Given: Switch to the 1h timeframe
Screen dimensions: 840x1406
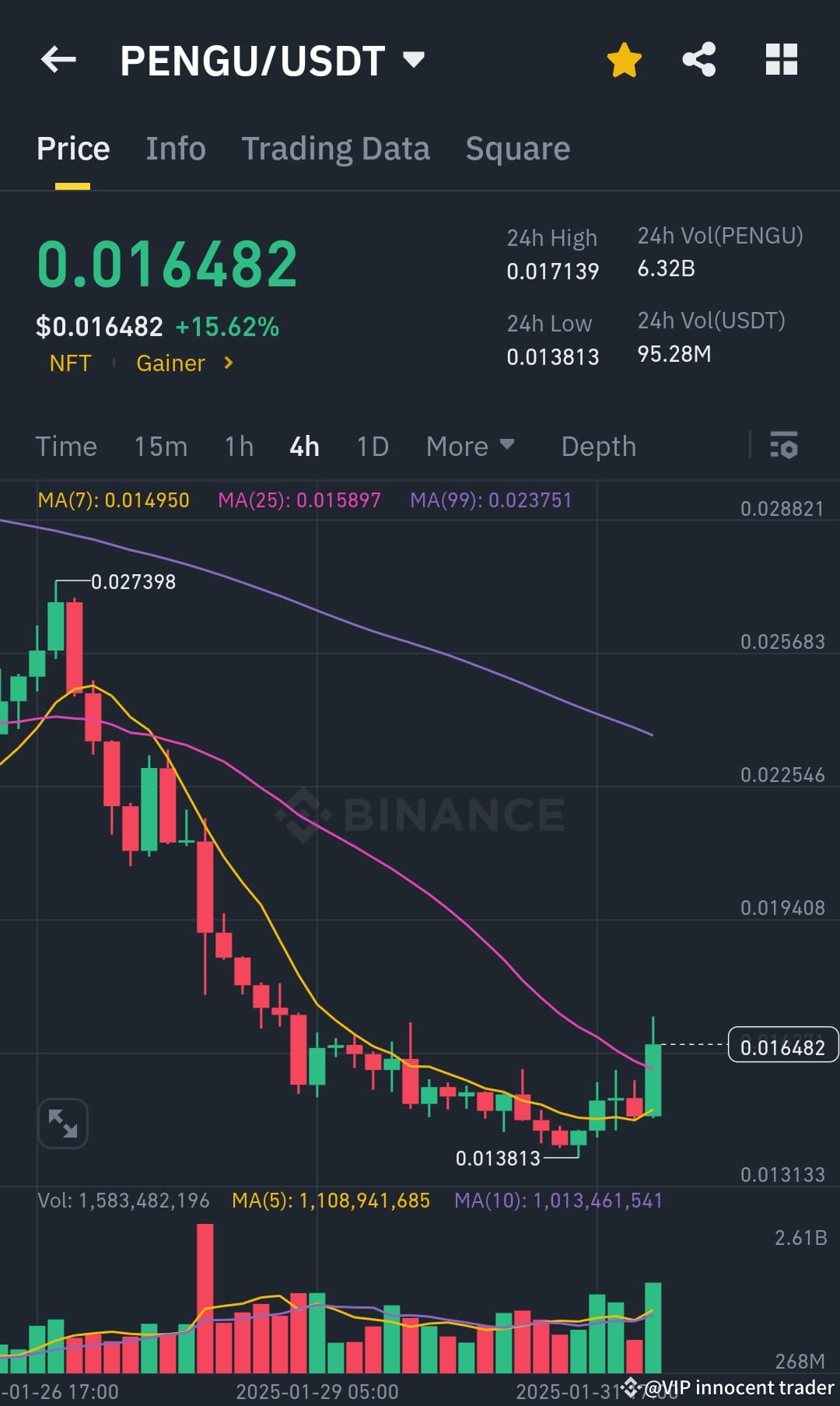Looking at the screenshot, I should [x=238, y=446].
